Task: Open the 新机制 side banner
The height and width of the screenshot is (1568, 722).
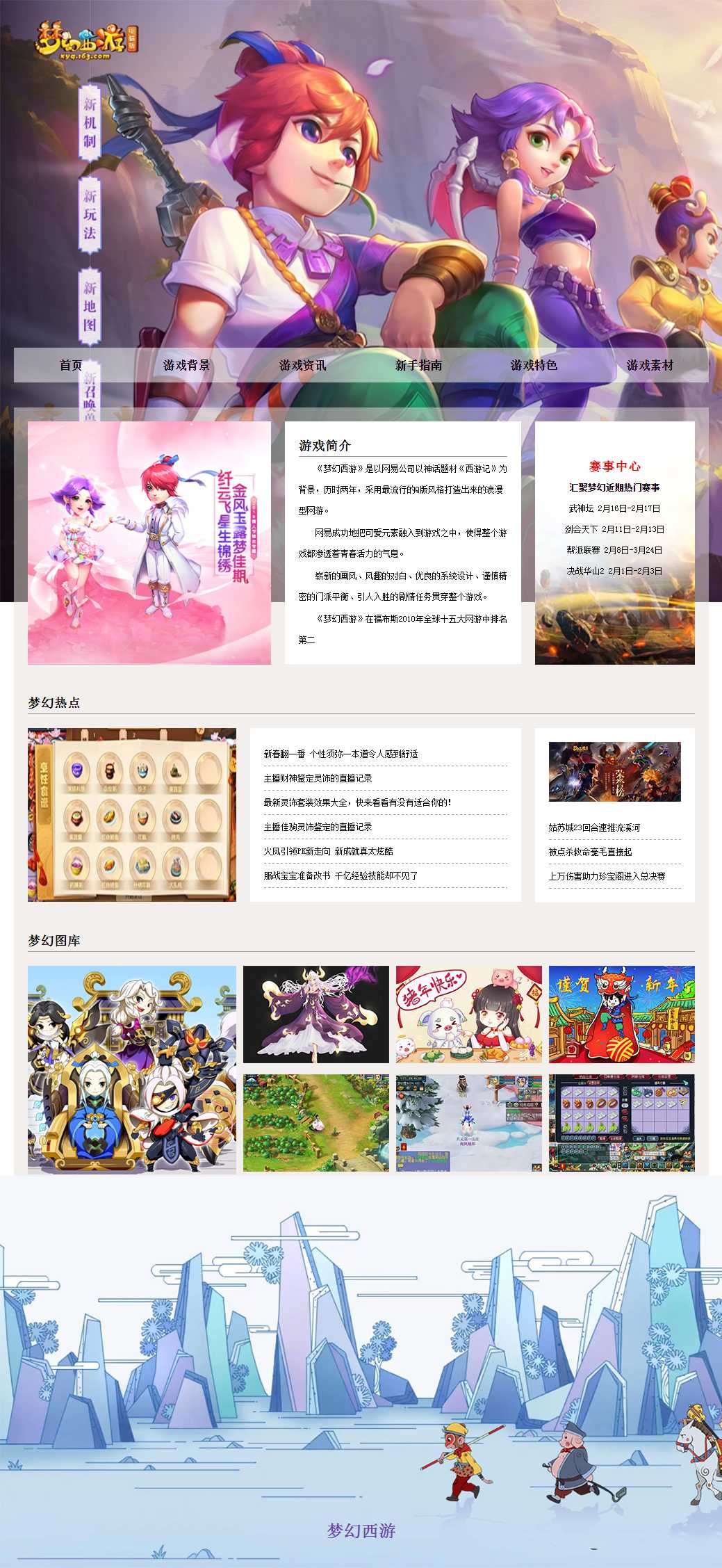Action: pos(90,123)
